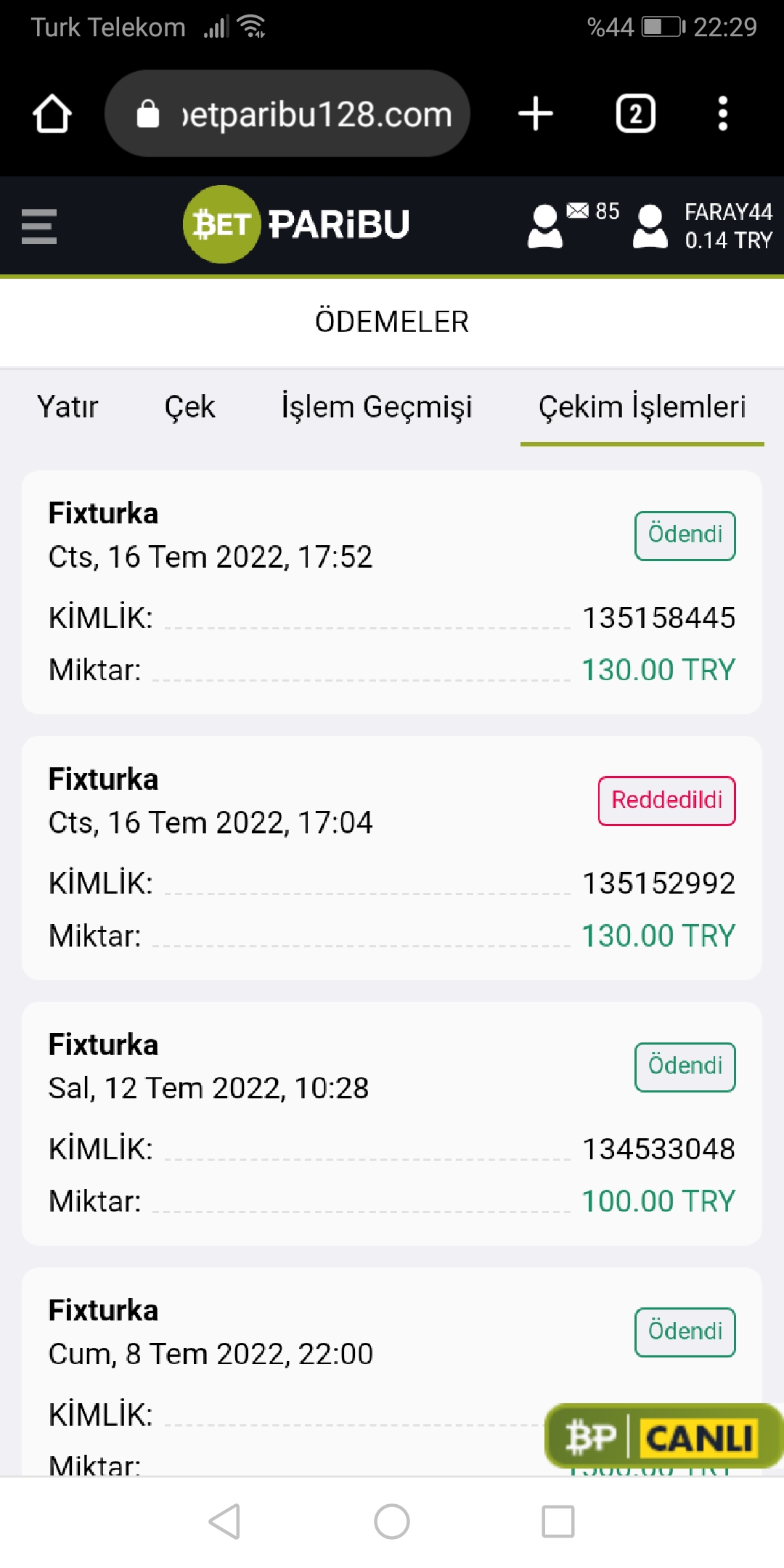The height and width of the screenshot is (1568, 784).
Task: Open the browser overflow menu
Action: [722, 114]
